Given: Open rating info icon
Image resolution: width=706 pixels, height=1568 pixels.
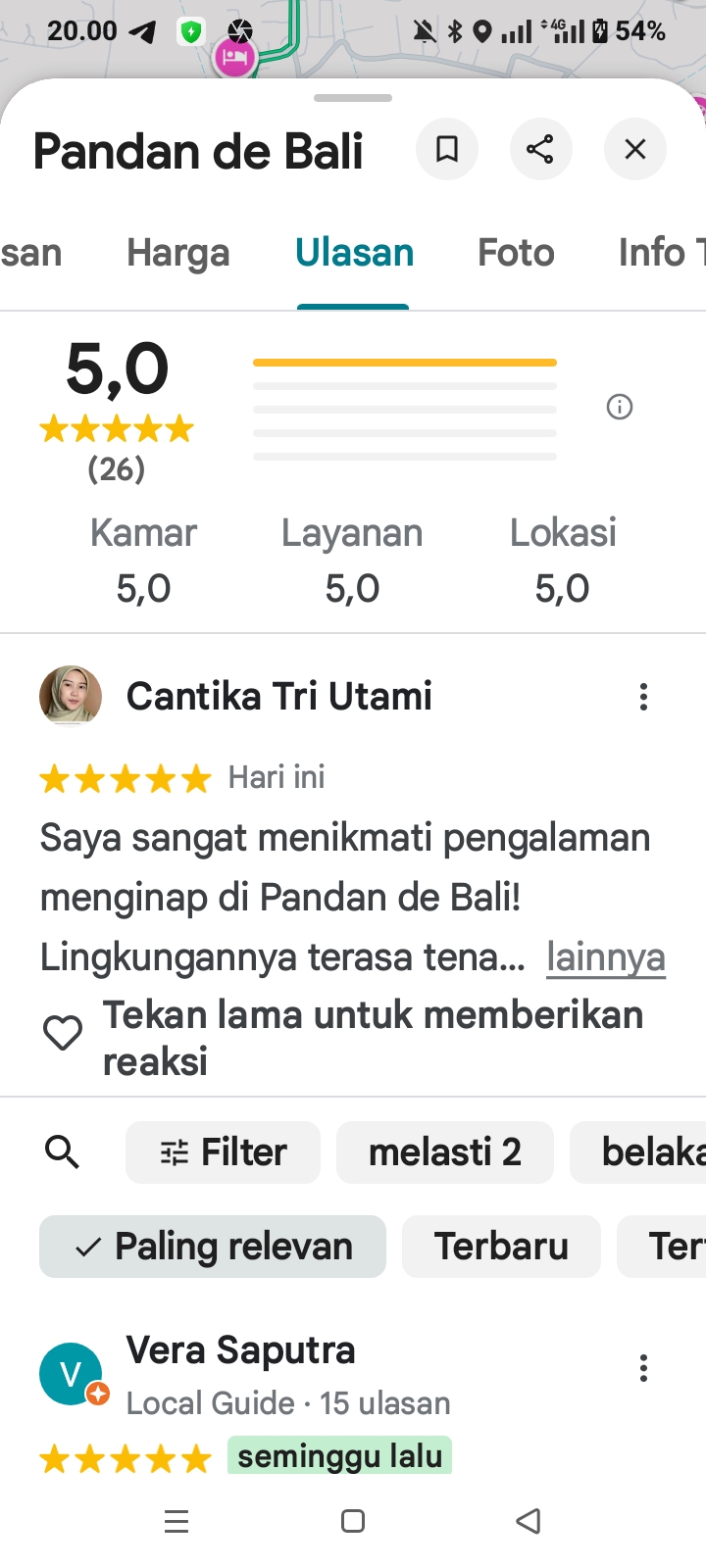Looking at the screenshot, I should pyautogui.click(x=620, y=407).
